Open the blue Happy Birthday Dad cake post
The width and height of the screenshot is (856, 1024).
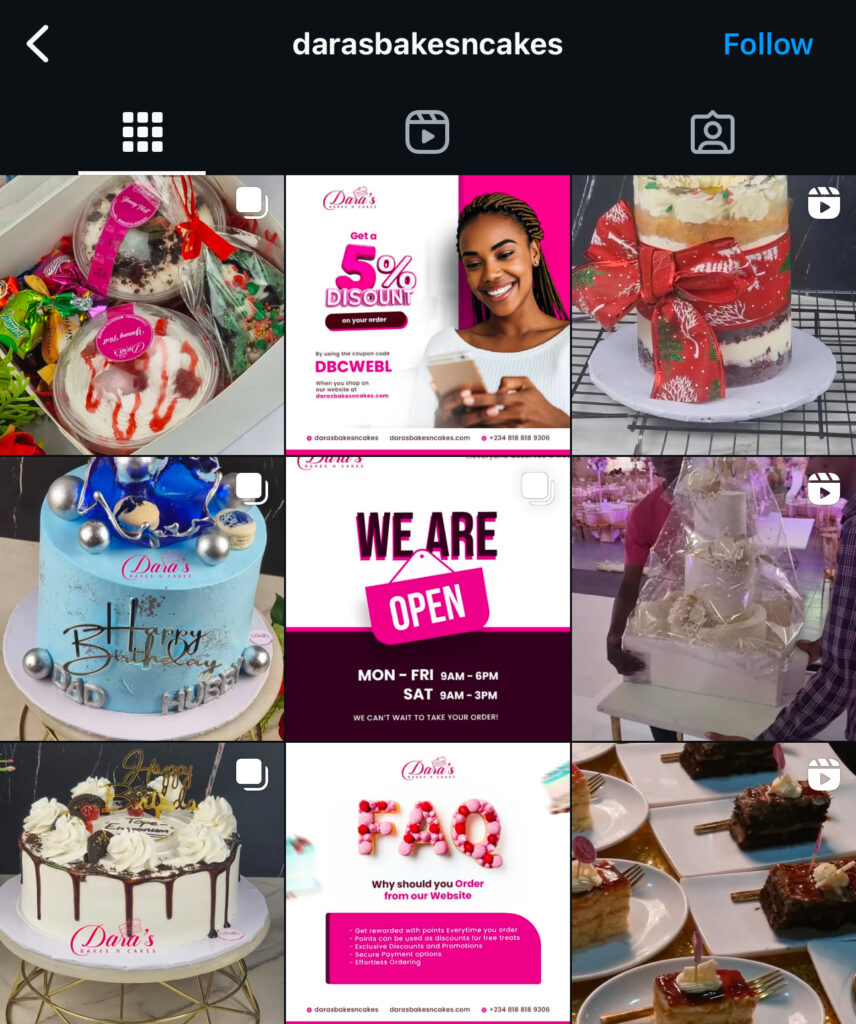coord(141,598)
